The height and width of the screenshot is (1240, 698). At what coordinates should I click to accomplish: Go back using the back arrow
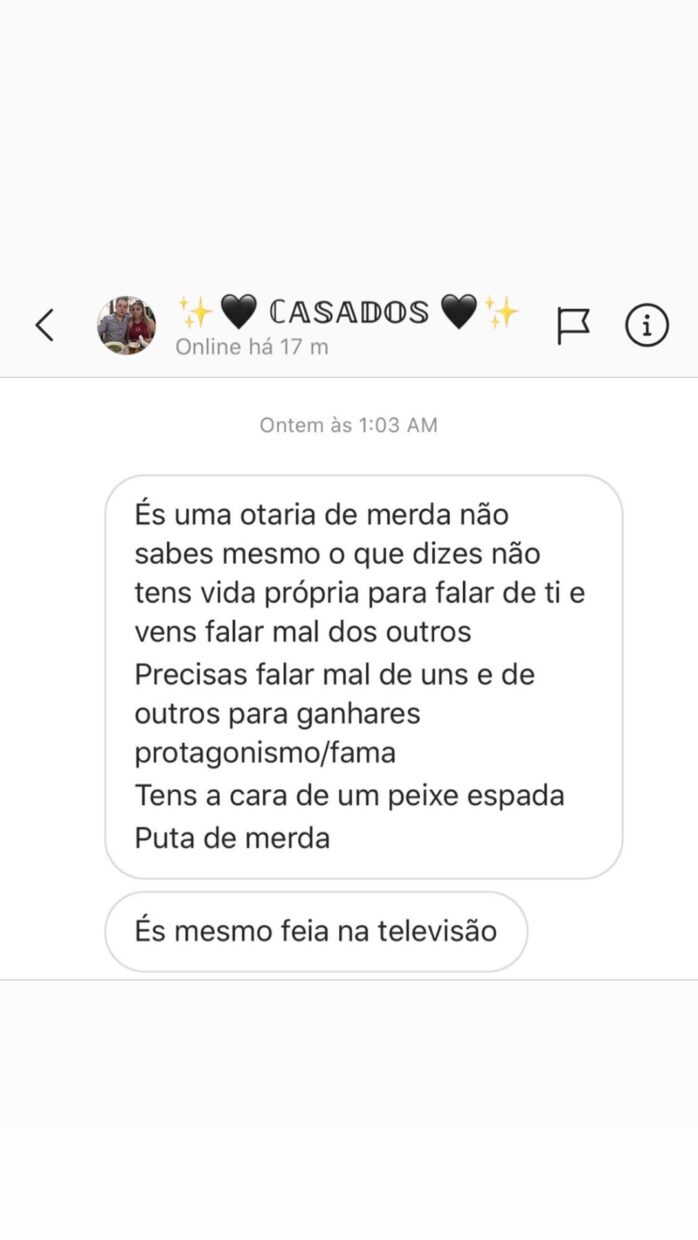[x=44, y=325]
